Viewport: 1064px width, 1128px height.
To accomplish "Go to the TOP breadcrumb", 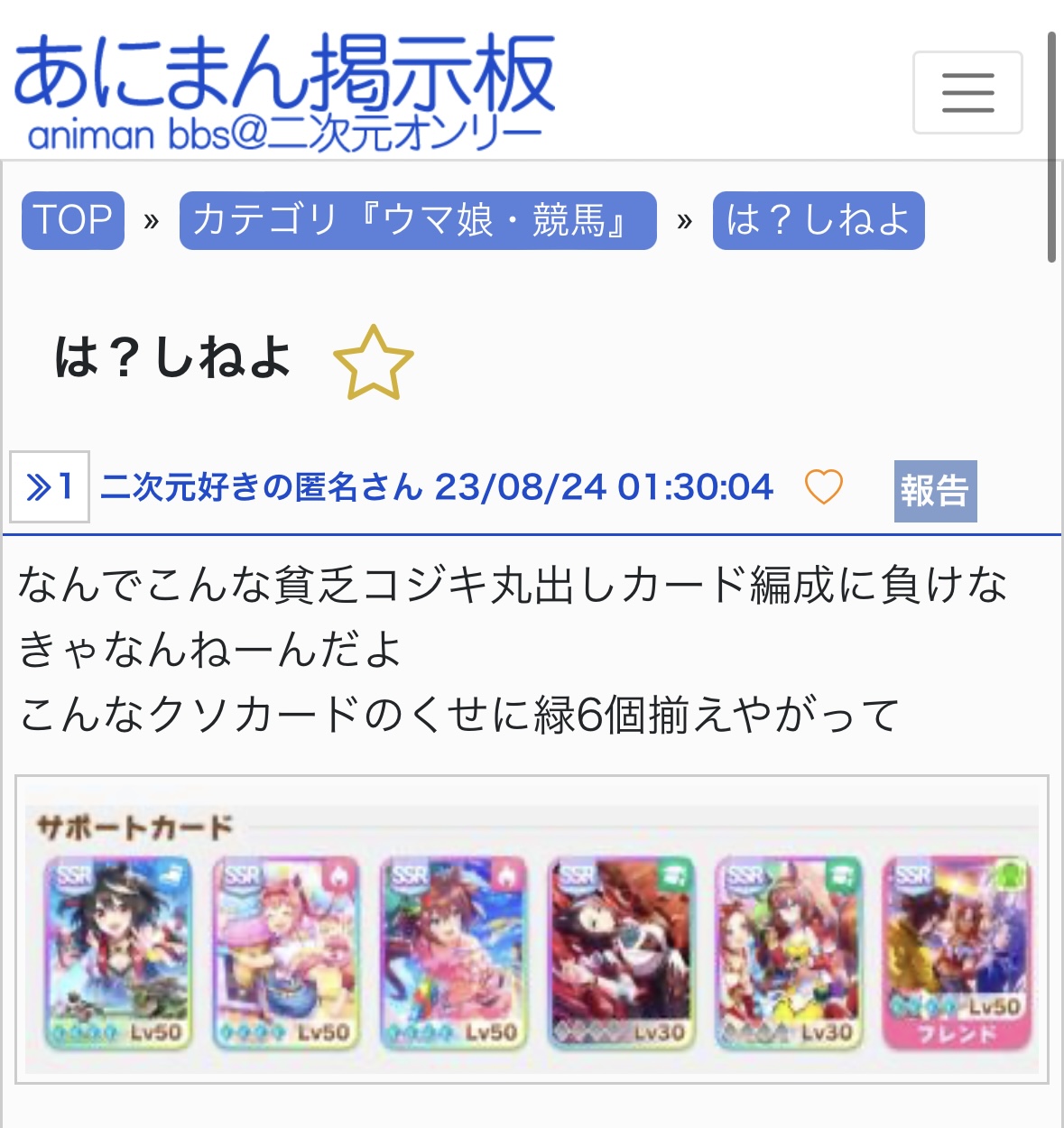I will [73, 220].
